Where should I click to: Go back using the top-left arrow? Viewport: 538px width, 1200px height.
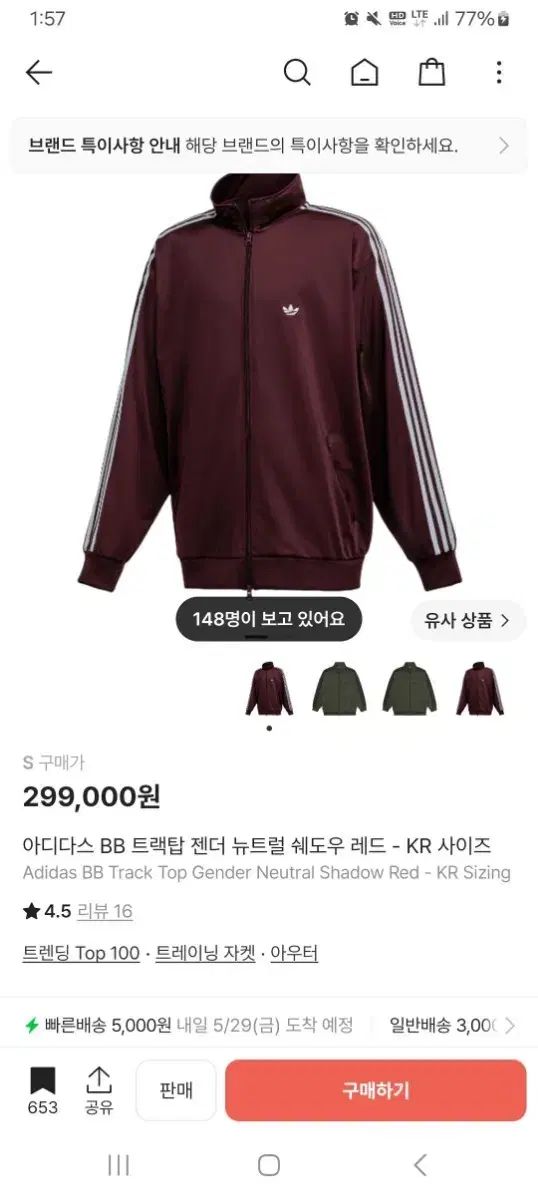(x=38, y=72)
